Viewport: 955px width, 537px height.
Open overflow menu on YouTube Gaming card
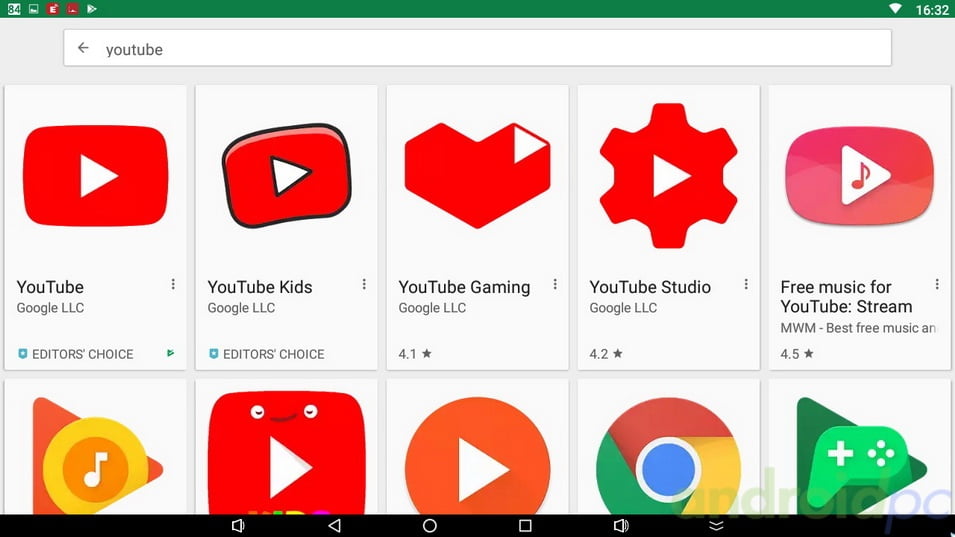[x=555, y=285]
